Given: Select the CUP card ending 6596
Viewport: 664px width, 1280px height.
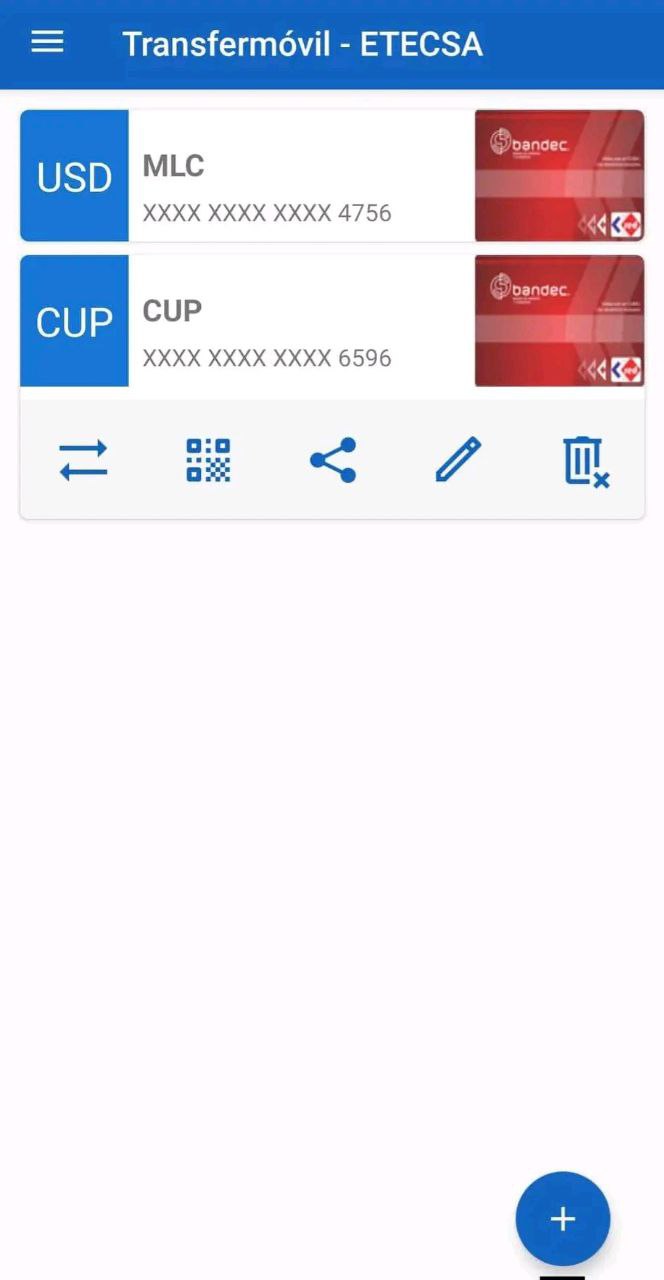Looking at the screenshot, I should 300,321.
